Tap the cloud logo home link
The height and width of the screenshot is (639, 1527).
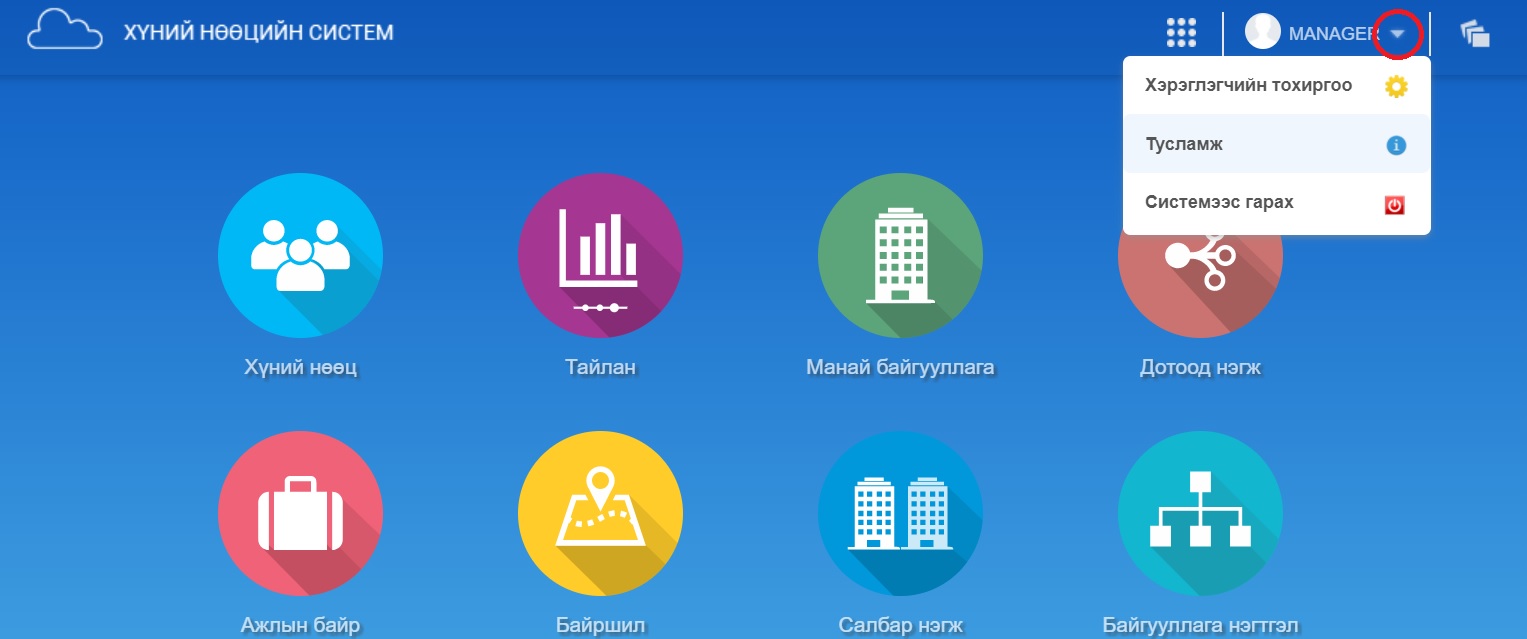[x=65, y=33]
